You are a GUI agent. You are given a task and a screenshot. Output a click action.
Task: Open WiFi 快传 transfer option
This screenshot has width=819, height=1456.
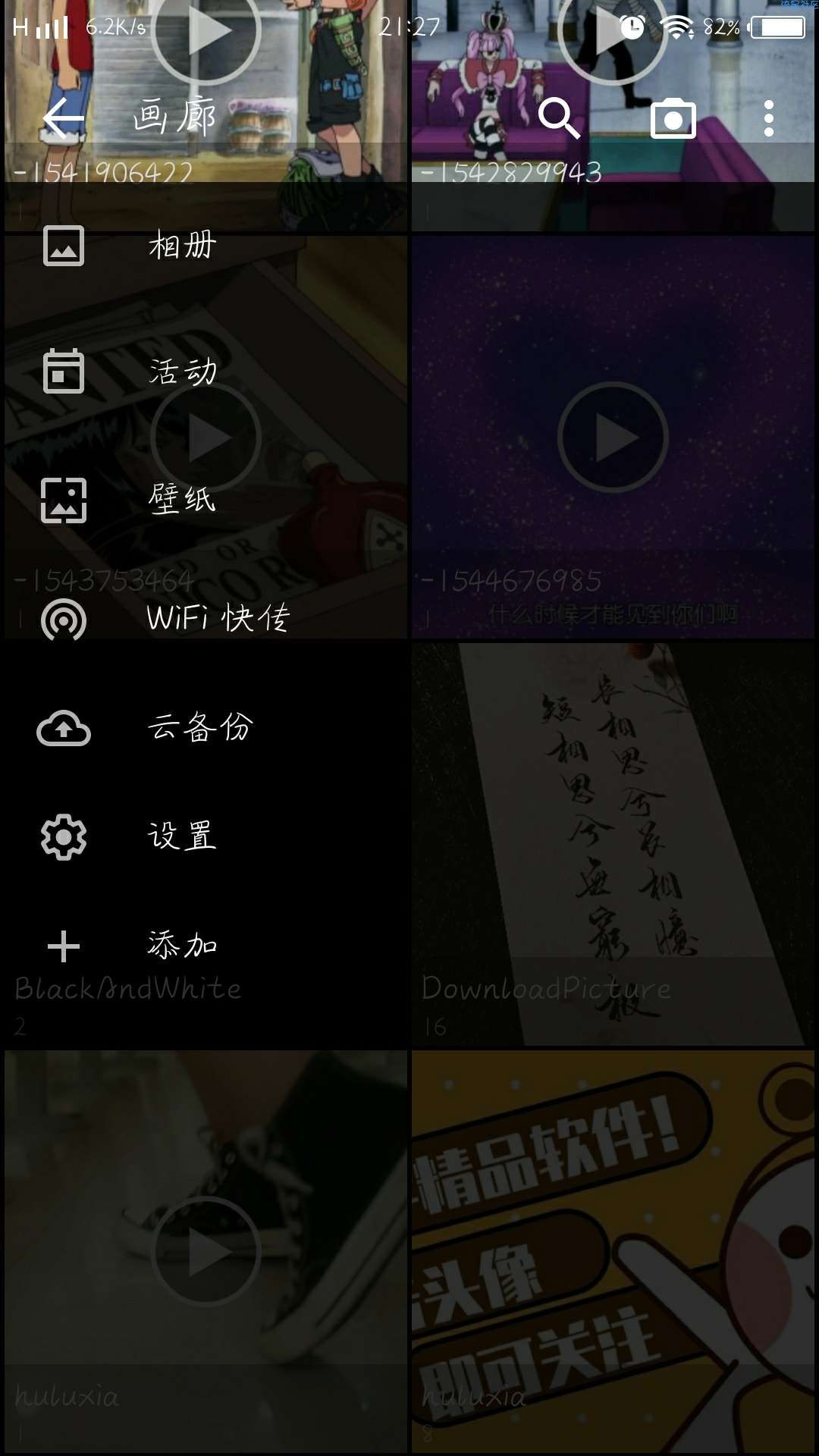216,619
